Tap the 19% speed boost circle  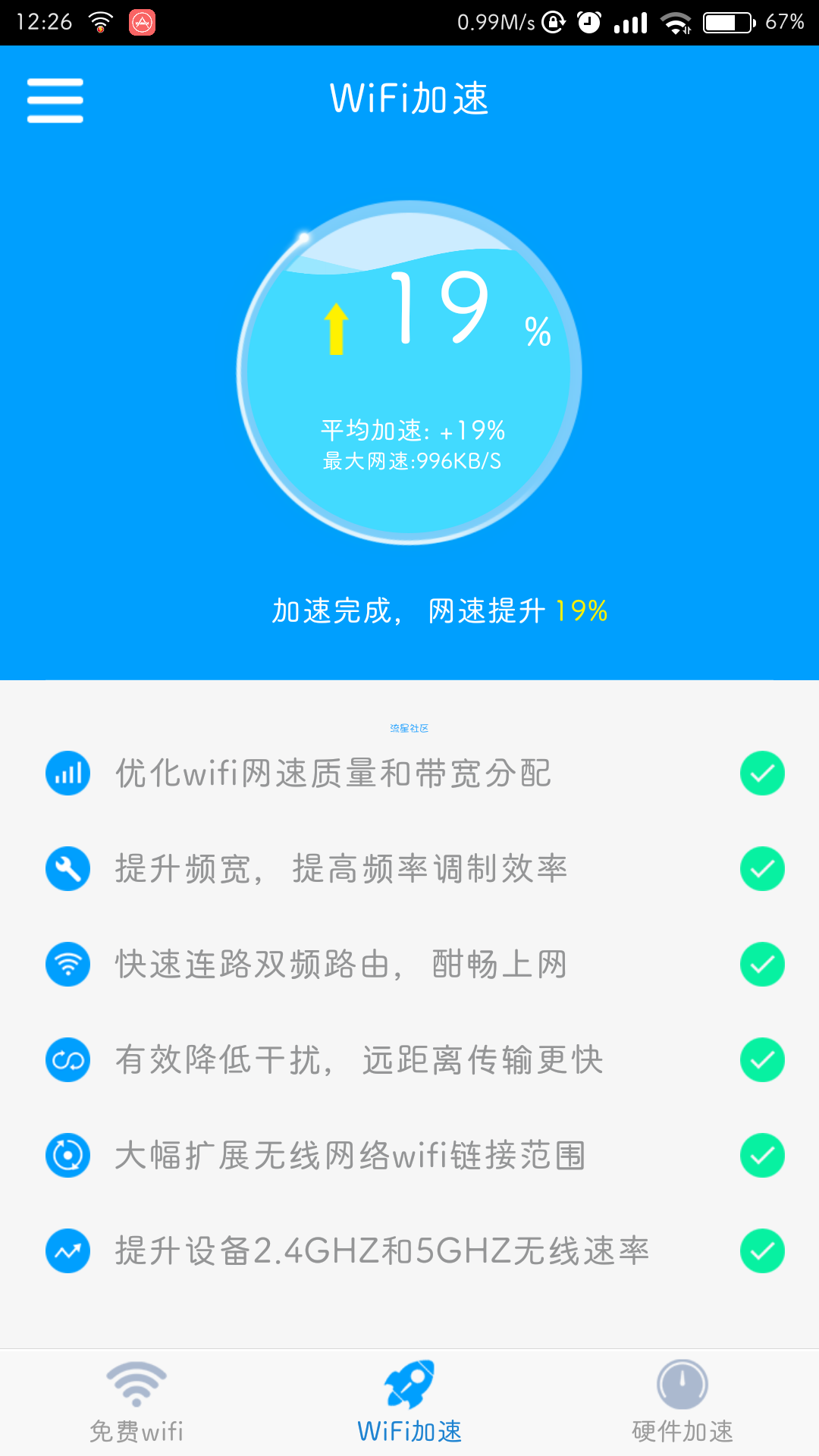(x=409, y=373)
